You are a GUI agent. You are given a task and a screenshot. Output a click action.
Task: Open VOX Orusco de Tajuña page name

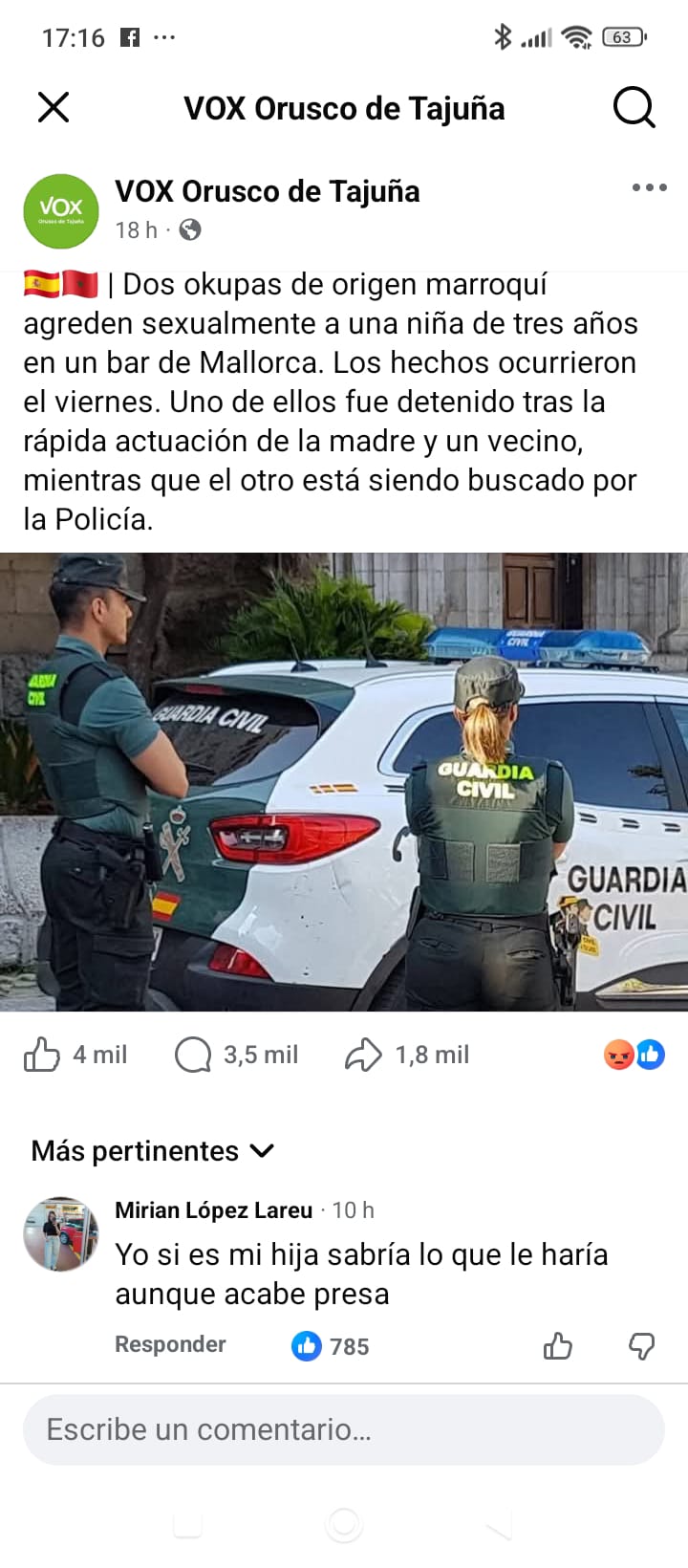[269, 191]
